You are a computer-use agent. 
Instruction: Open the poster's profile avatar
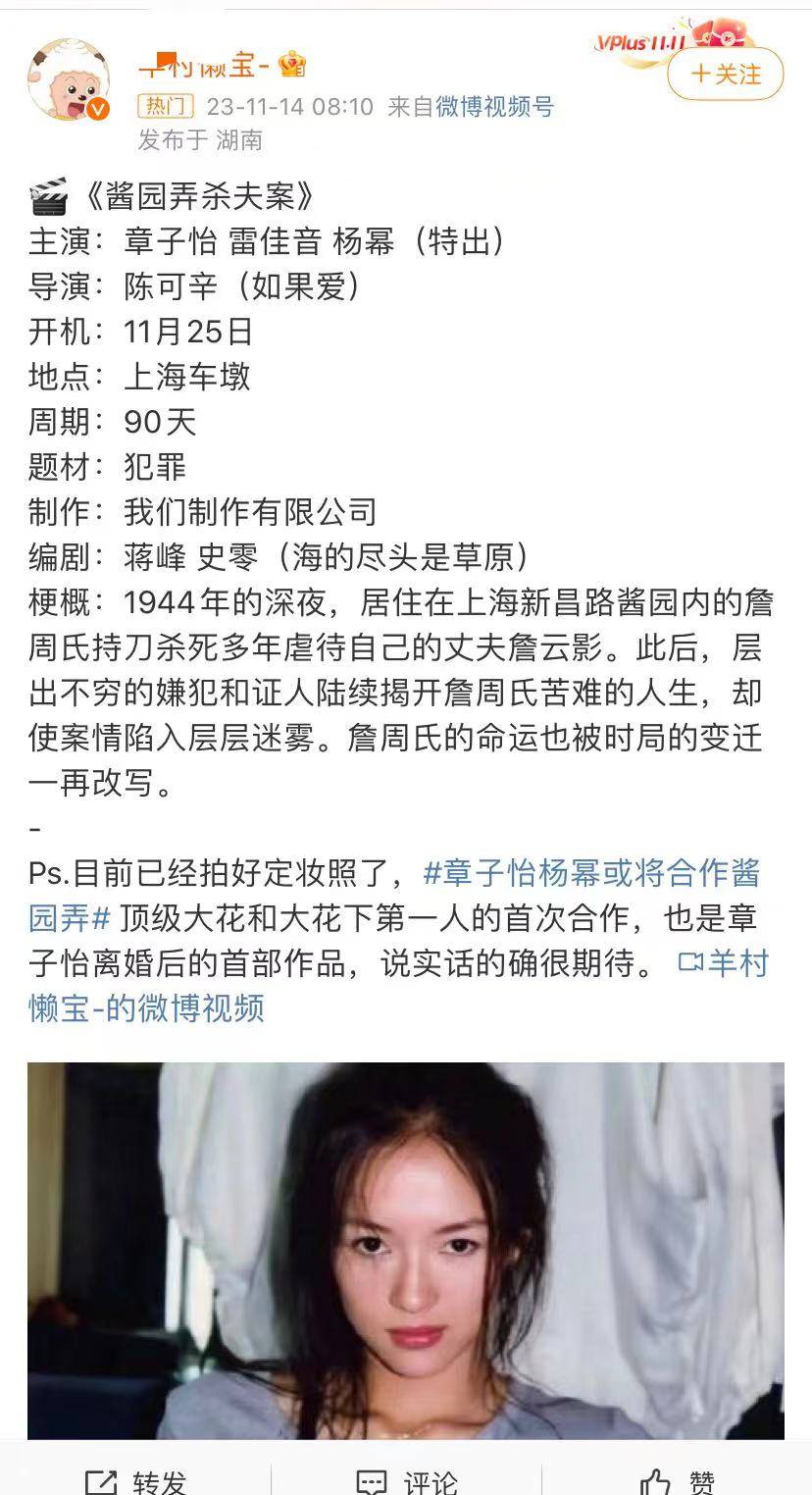[69, 82]
